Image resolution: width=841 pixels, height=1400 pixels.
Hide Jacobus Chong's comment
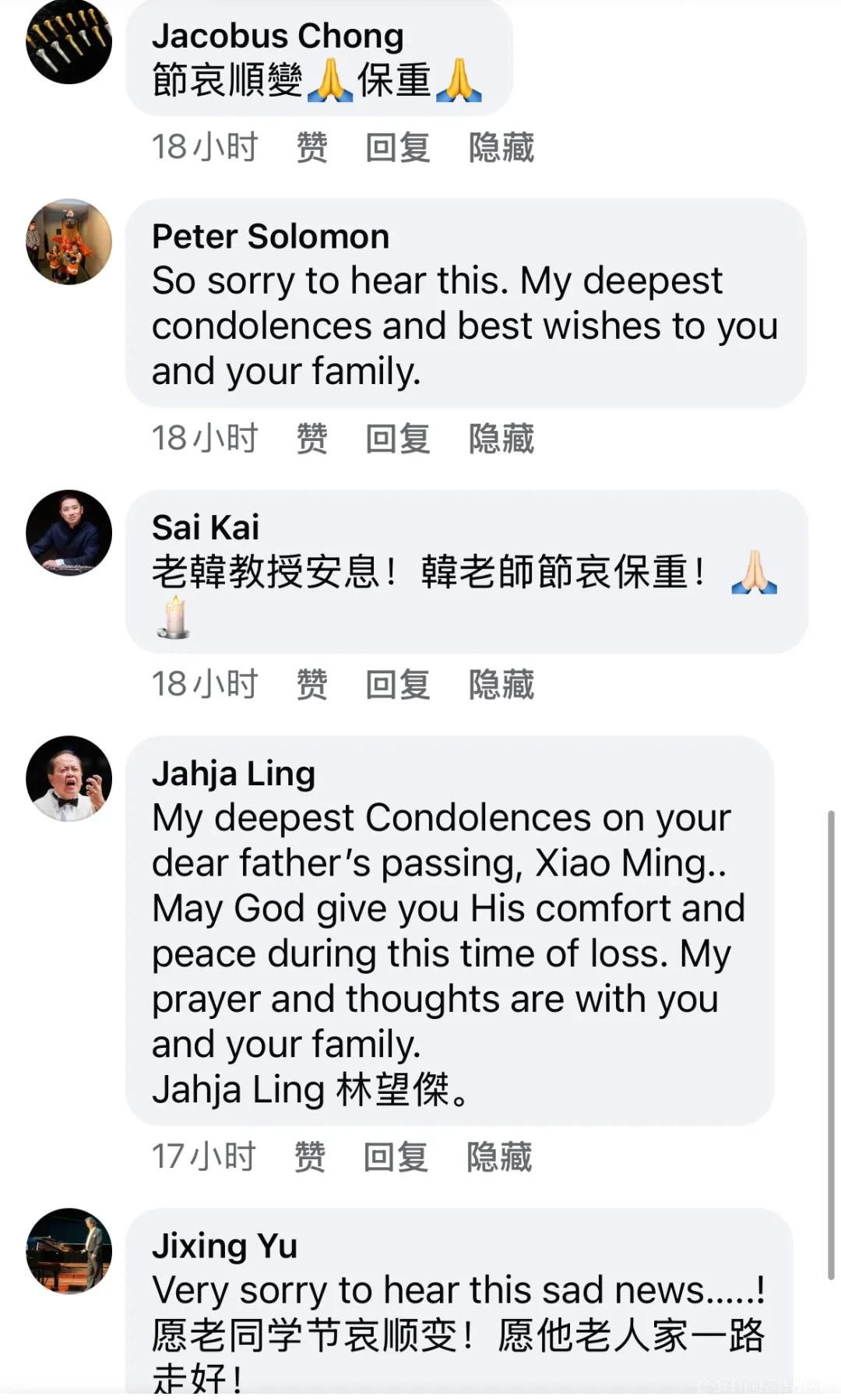click(501, 147)
